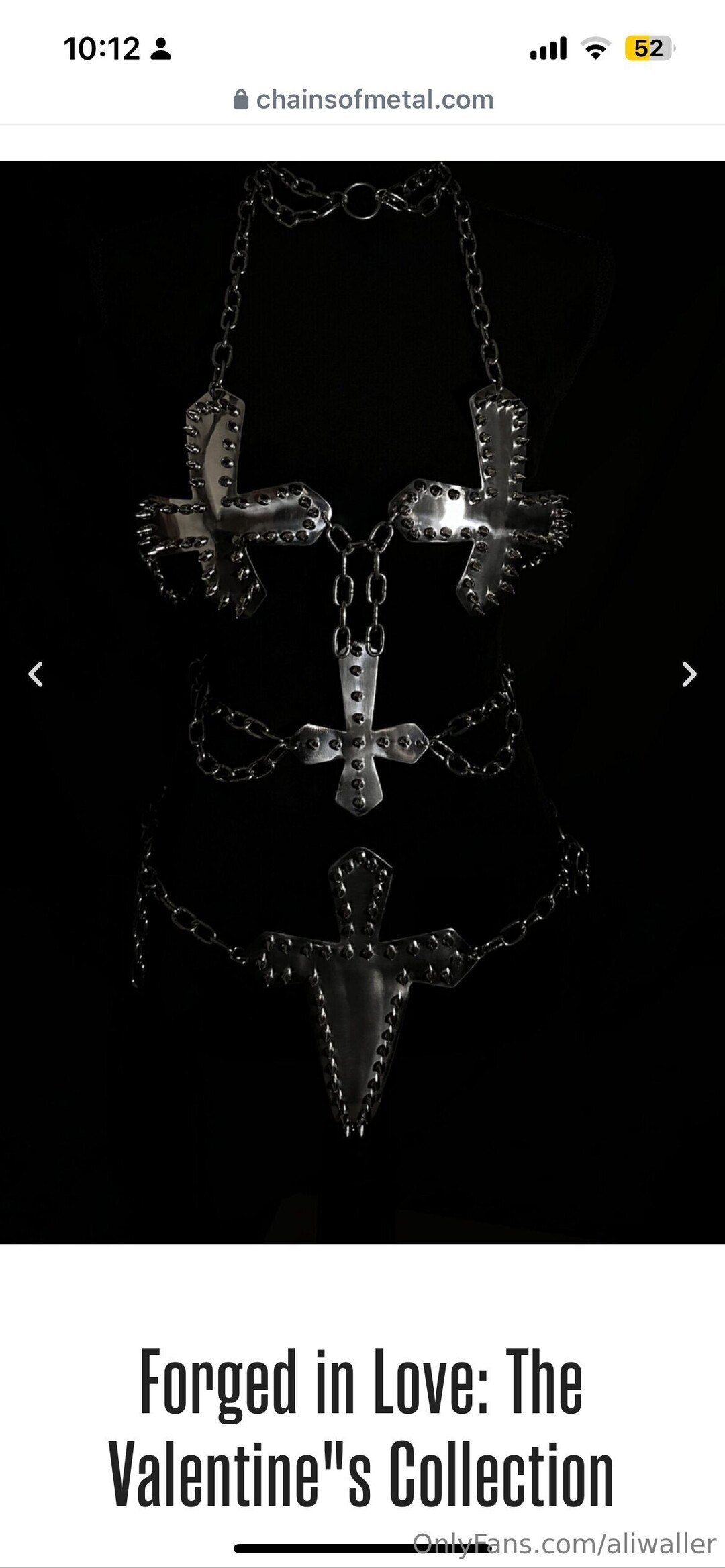Go to the previous carousel image

[36, 674]
